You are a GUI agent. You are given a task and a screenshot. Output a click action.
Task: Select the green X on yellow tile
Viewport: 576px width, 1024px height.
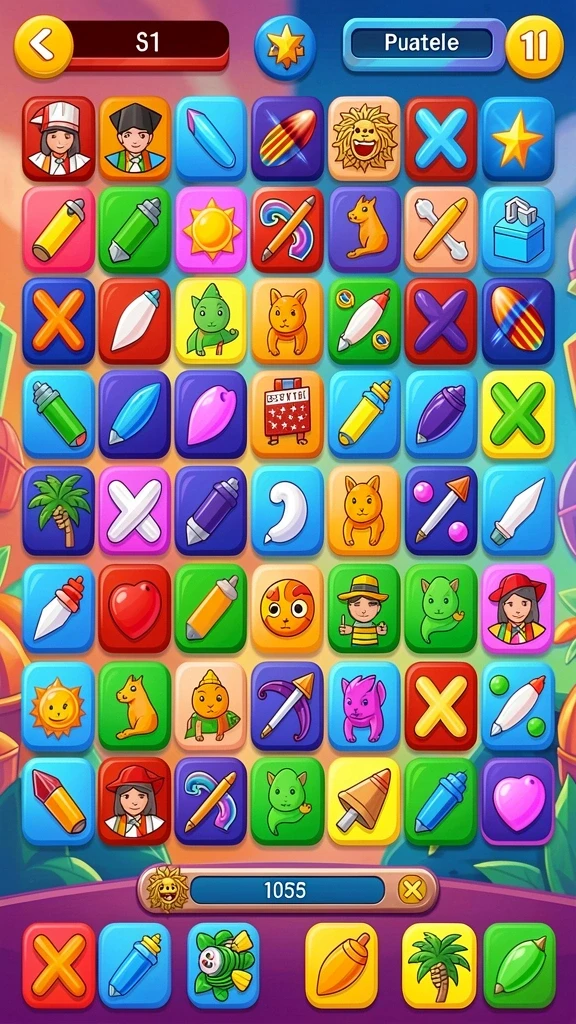518,414
